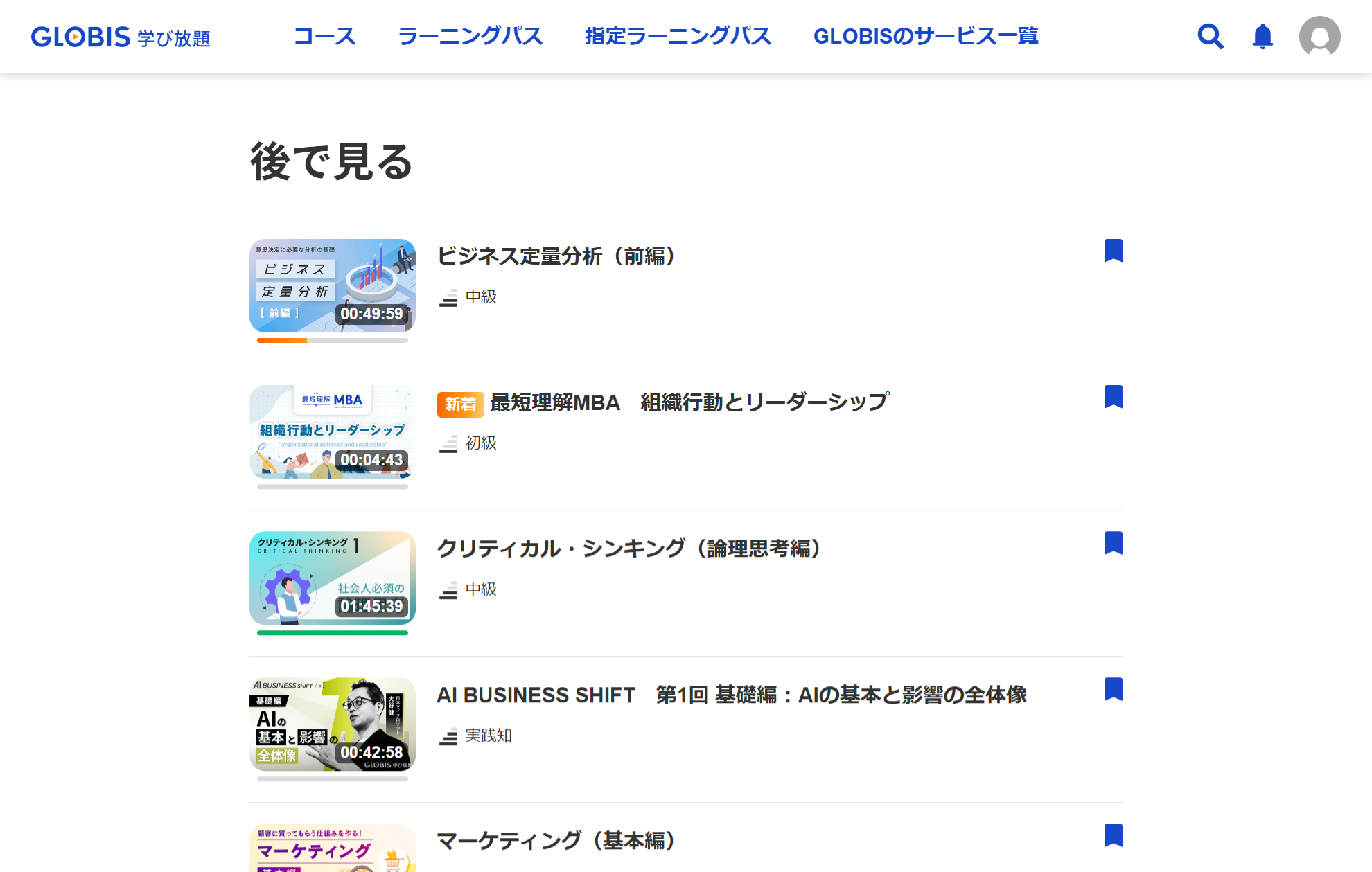Remove bookmark from AI BUSINESS SHIFT 第1回
This screenshot has height=872, width=1372.
coord(1113,689)
